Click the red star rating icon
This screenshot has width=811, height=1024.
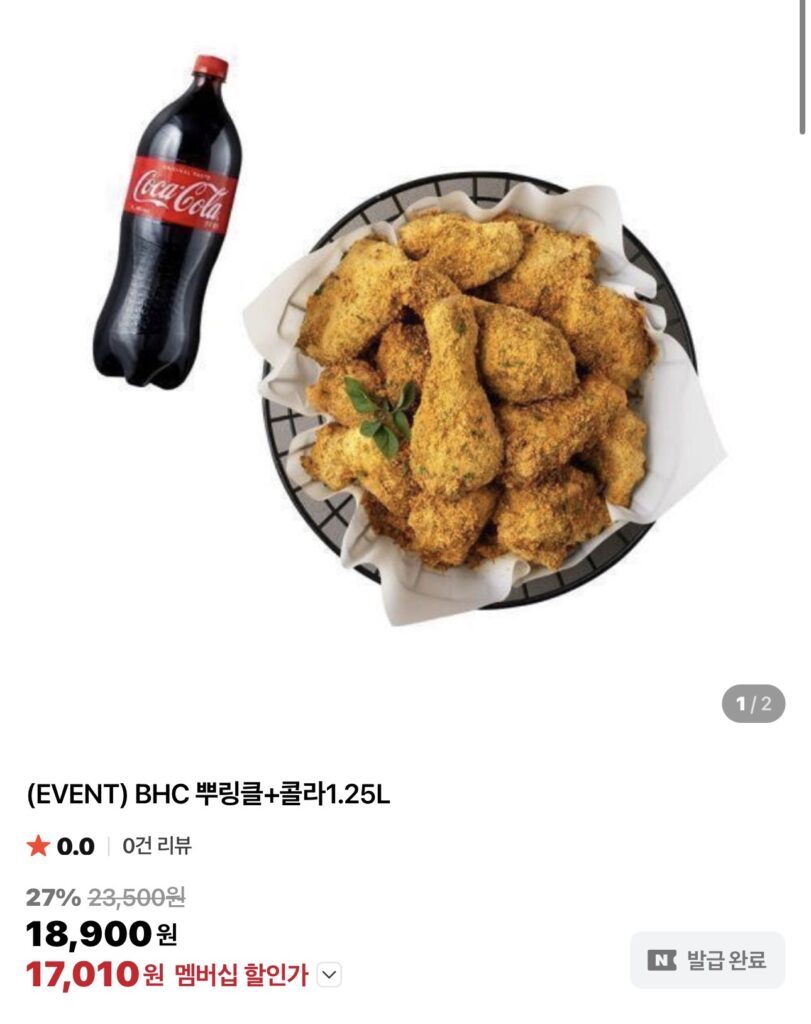coord(37,844)
